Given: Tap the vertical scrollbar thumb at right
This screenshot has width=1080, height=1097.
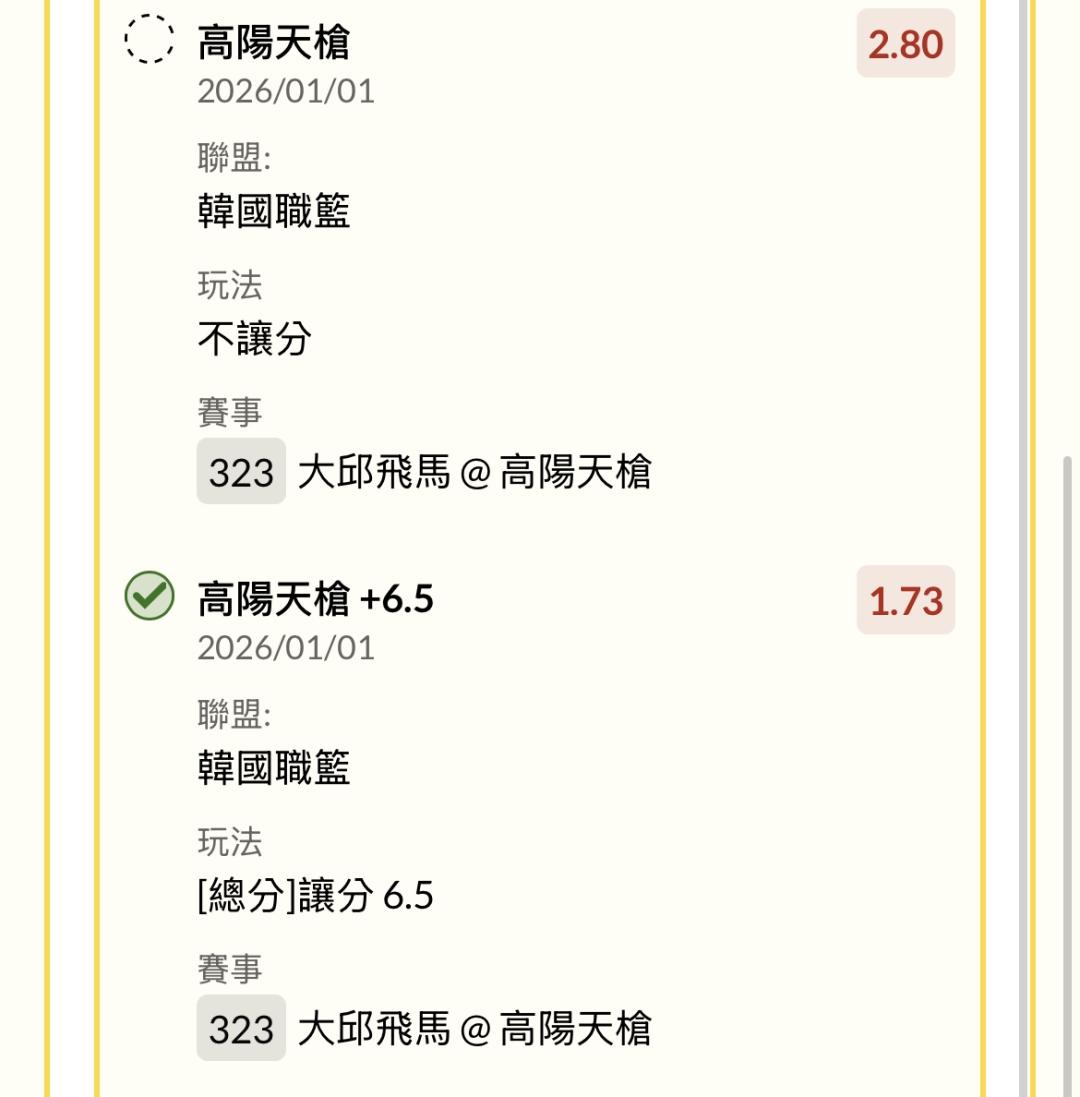Looking at the screenshot, I should tap(1067, 775).
